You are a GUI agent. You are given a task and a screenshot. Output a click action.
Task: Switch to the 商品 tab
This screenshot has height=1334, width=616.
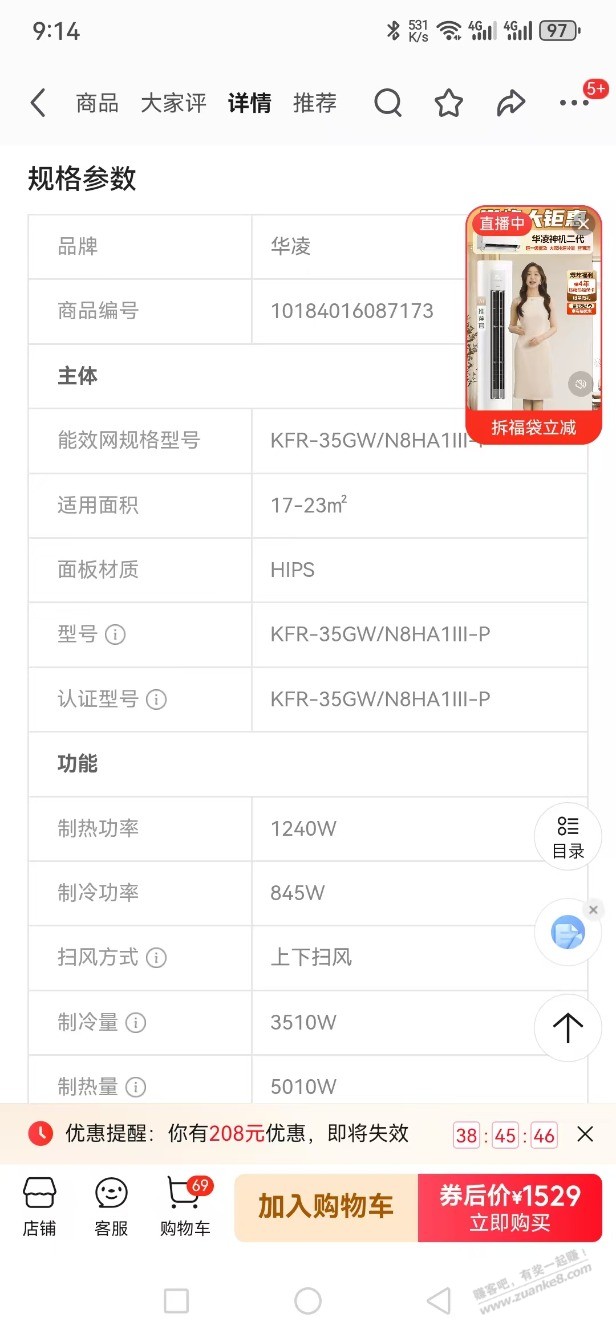coord(97,103)
